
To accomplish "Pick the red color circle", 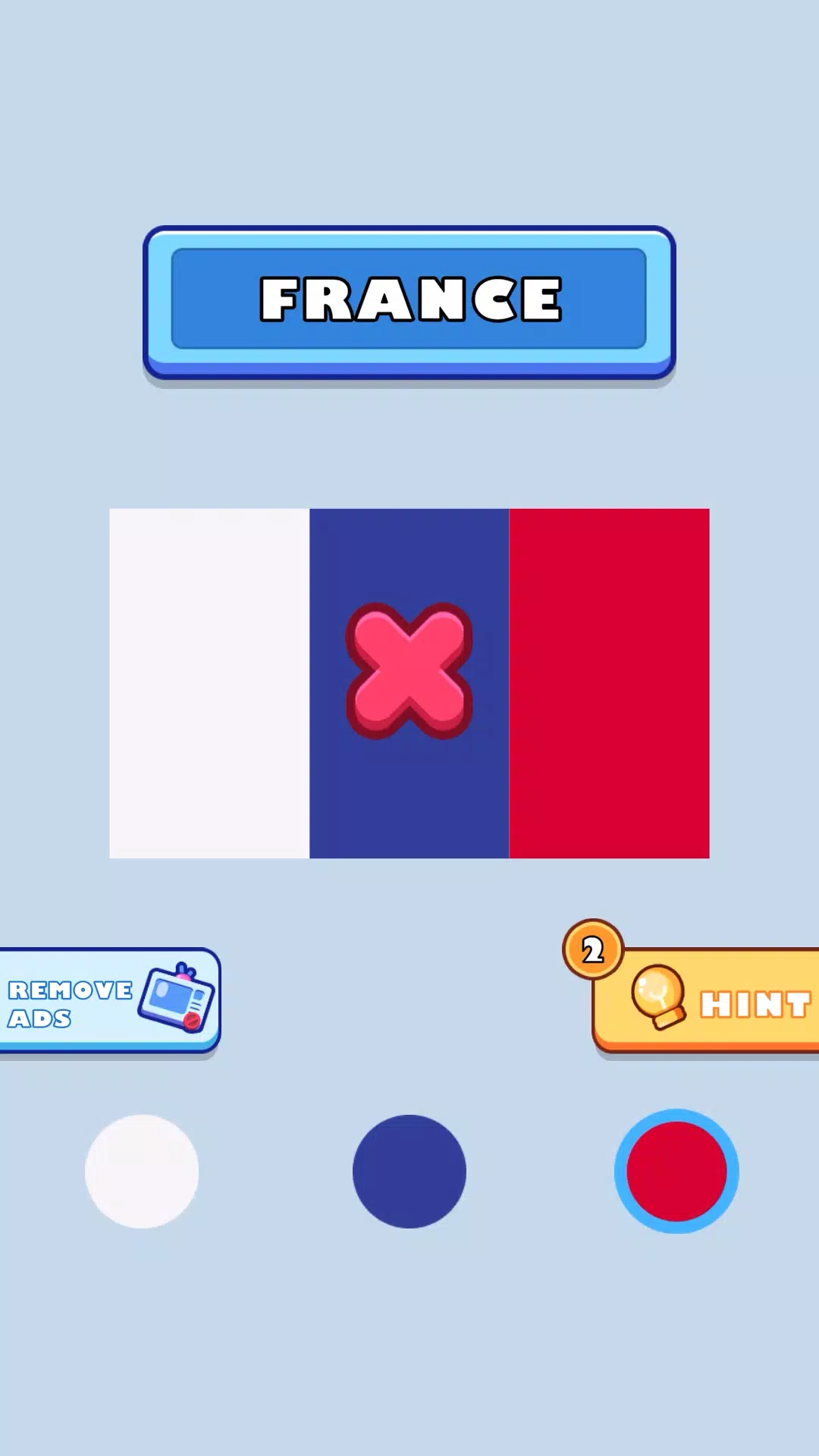I will pos(676,1171).
